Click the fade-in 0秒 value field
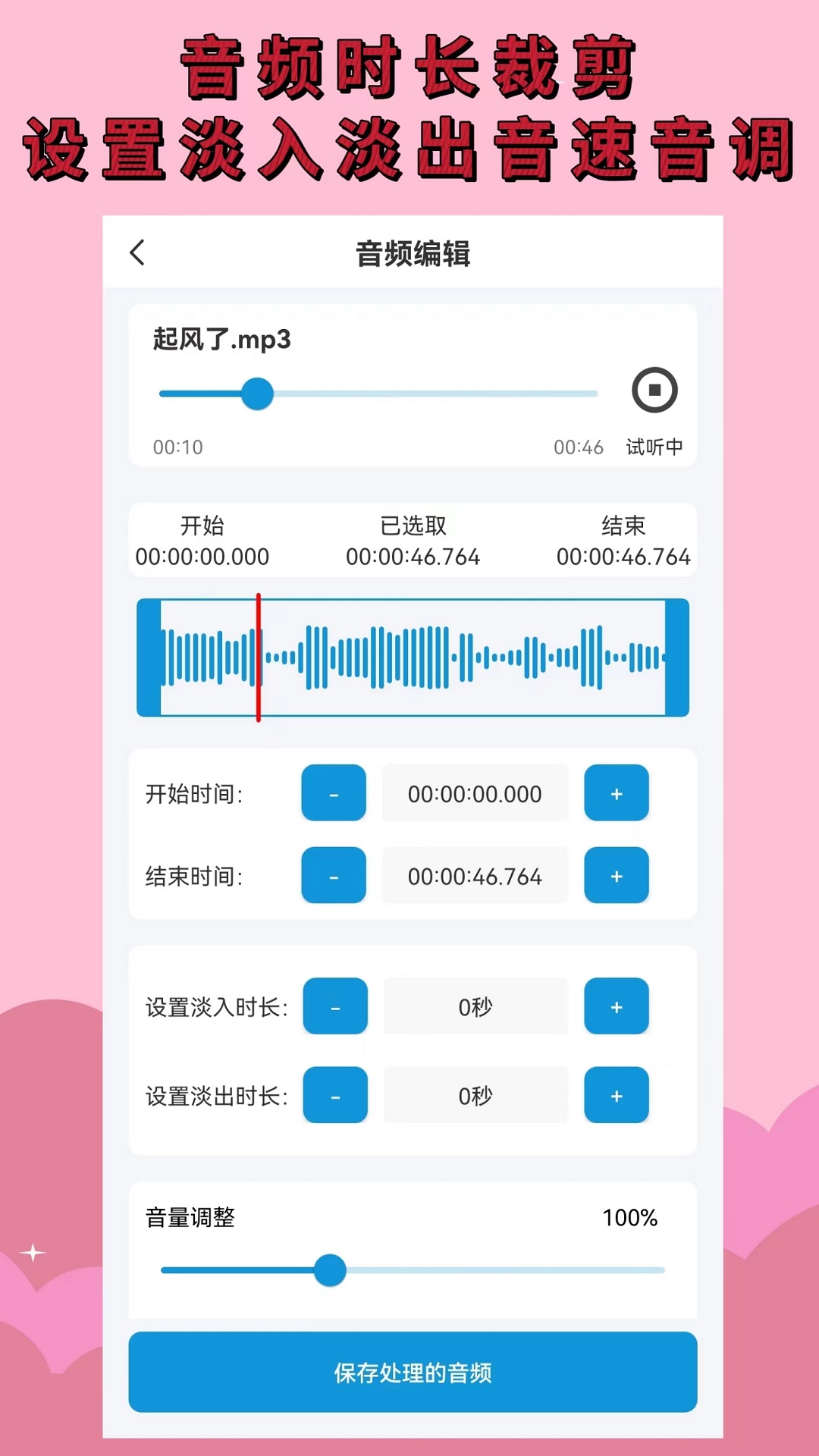This screenshot has height=1456, width=819. coord(475,1007)
